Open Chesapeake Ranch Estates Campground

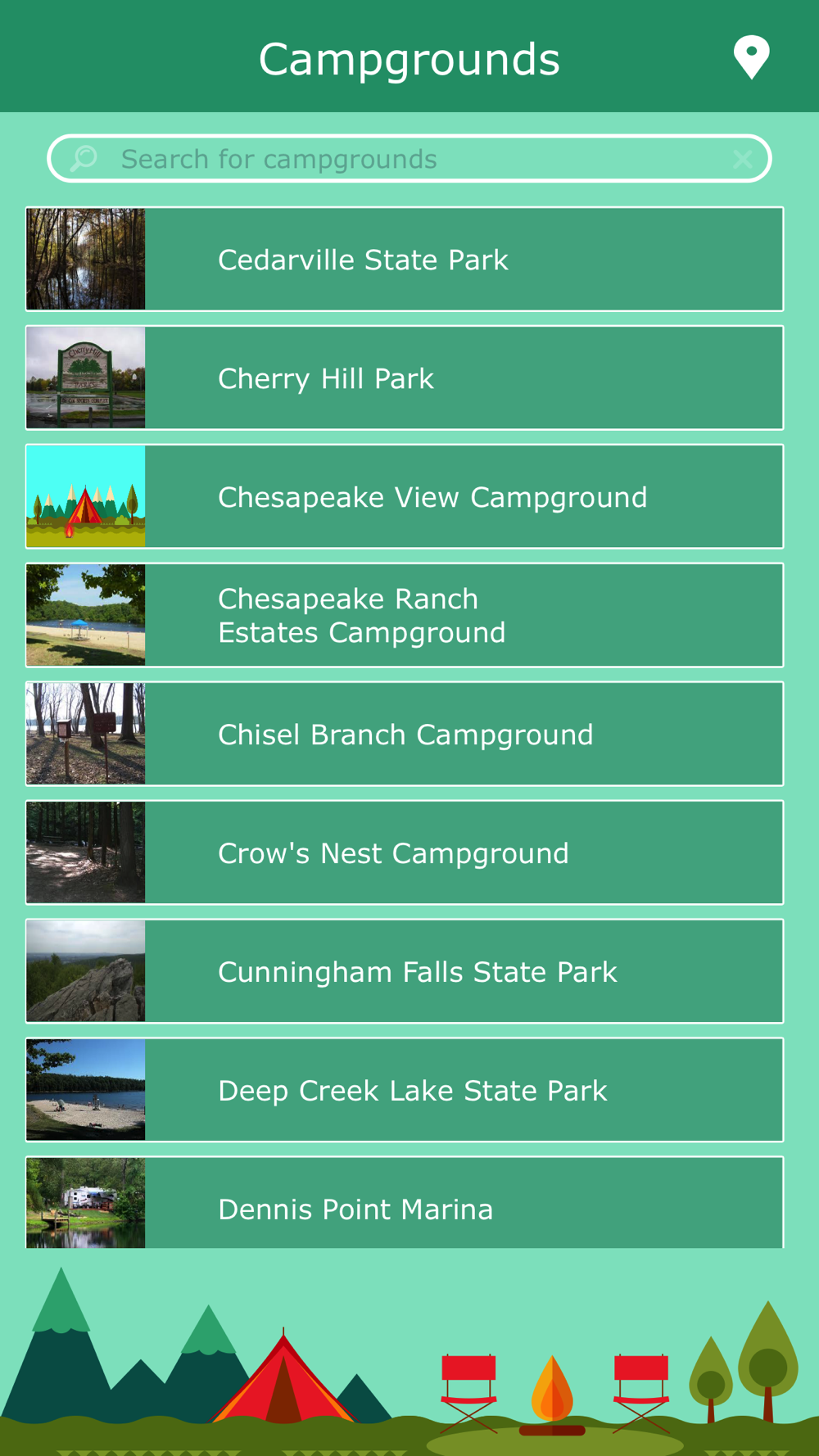point(405,616)
